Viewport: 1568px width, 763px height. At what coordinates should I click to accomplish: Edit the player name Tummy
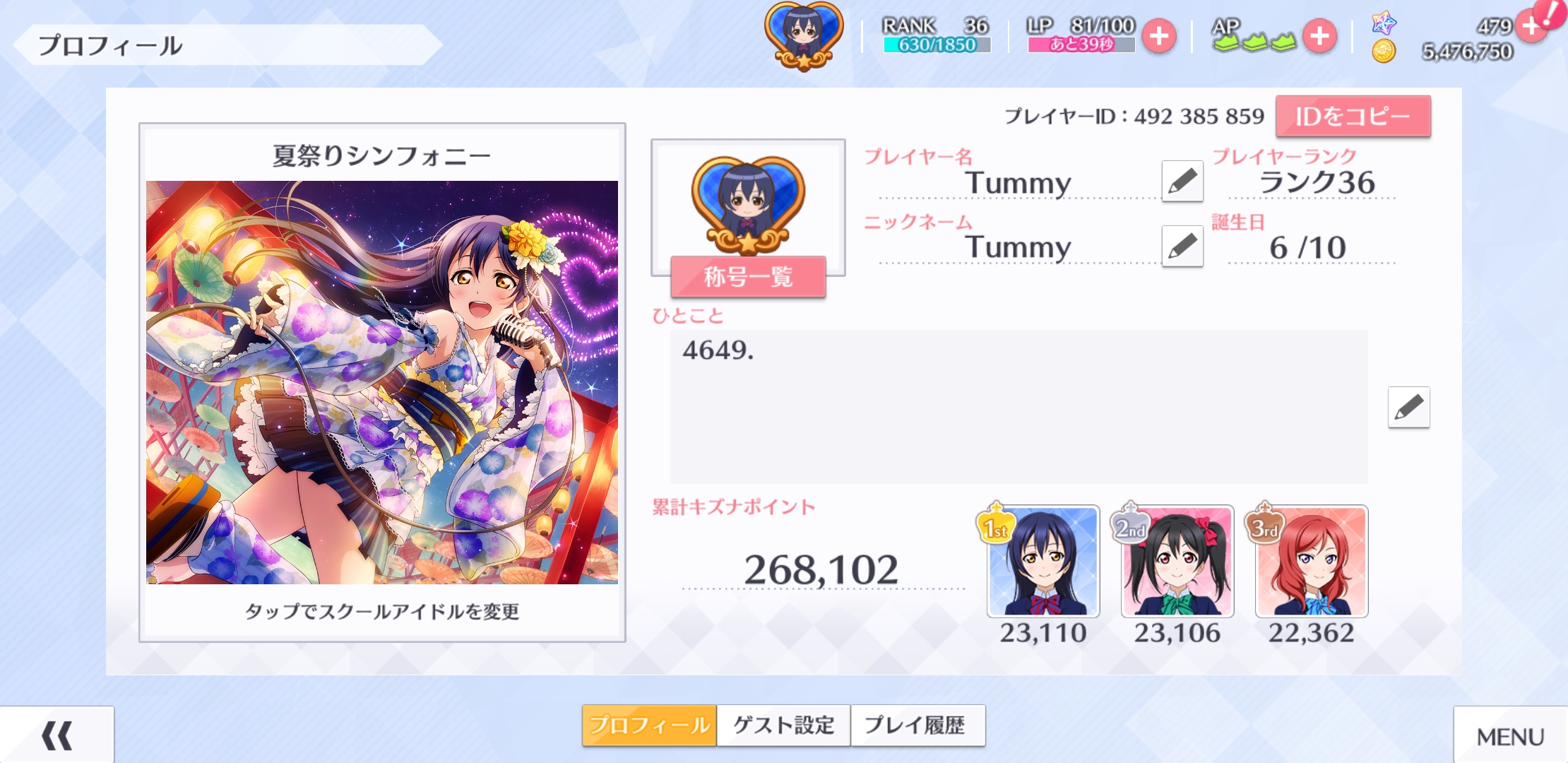coord(1182,182)
